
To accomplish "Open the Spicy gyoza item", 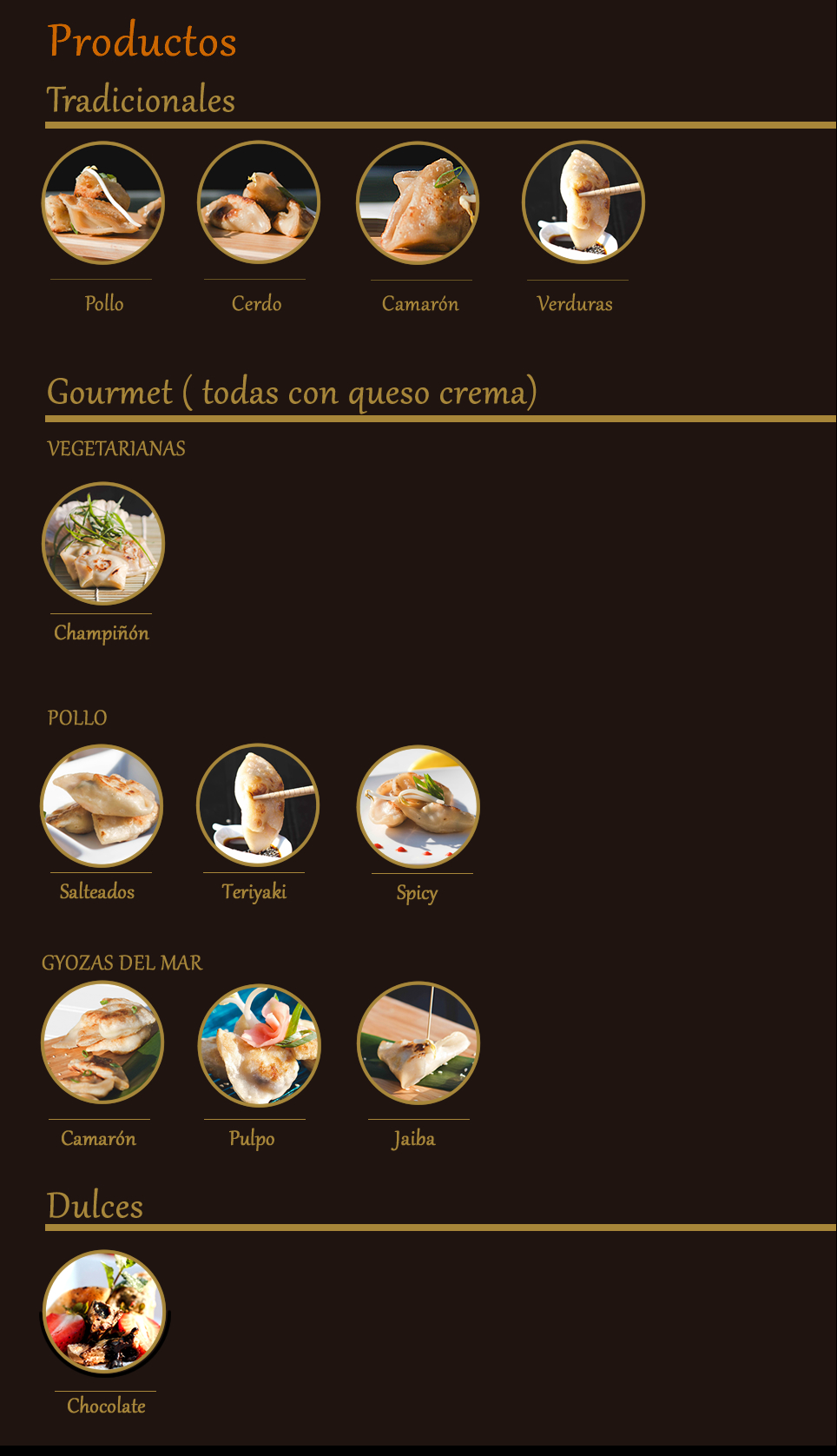I will (x=418, y=807).
